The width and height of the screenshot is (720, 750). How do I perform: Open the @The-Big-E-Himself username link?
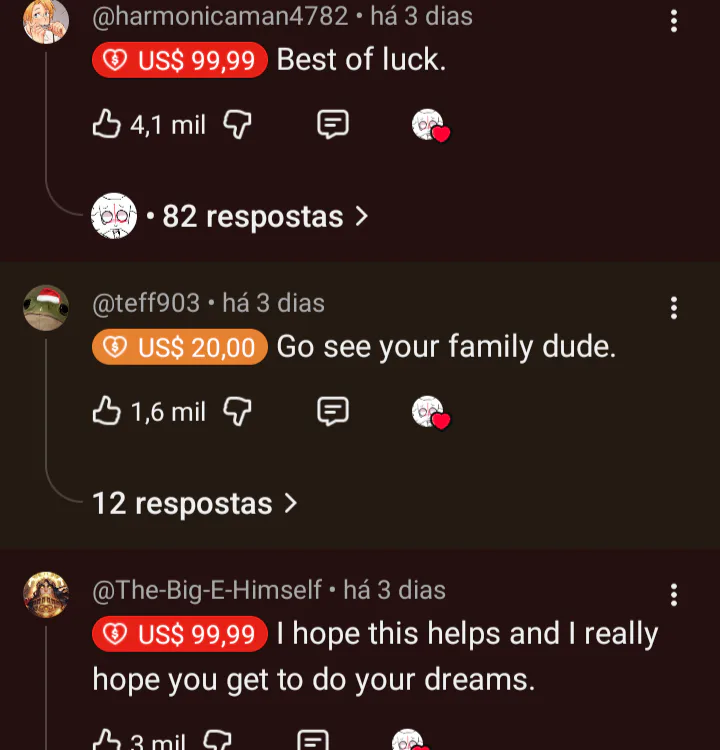tap(207, 590)
